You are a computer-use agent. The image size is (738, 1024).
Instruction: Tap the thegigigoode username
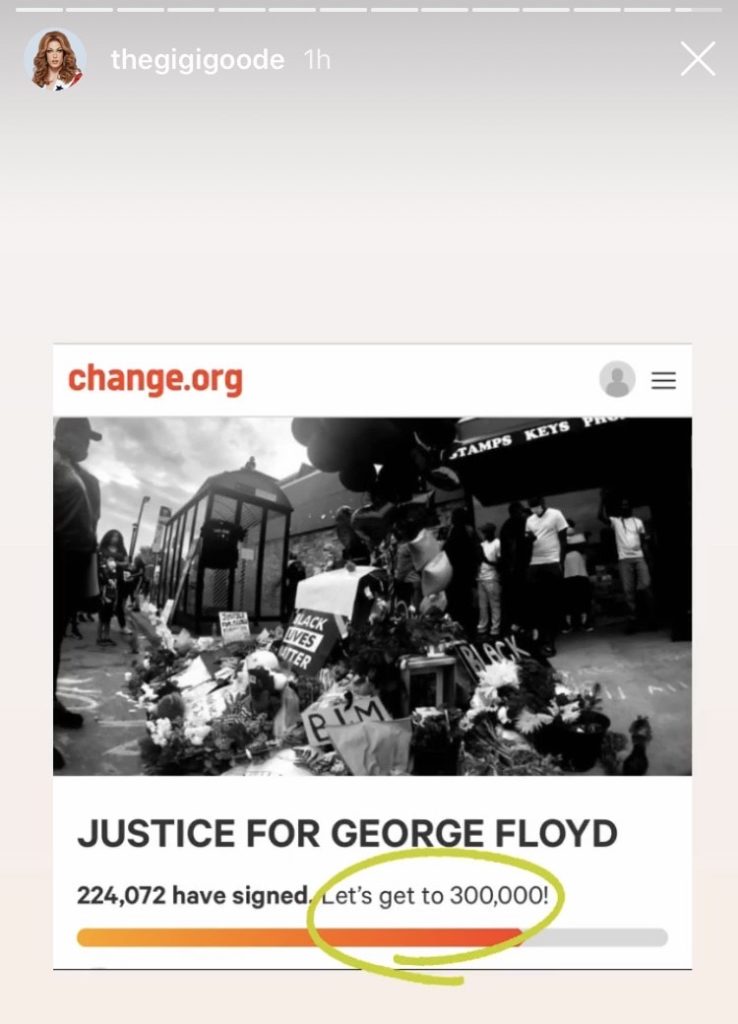[x=197, y=60]
